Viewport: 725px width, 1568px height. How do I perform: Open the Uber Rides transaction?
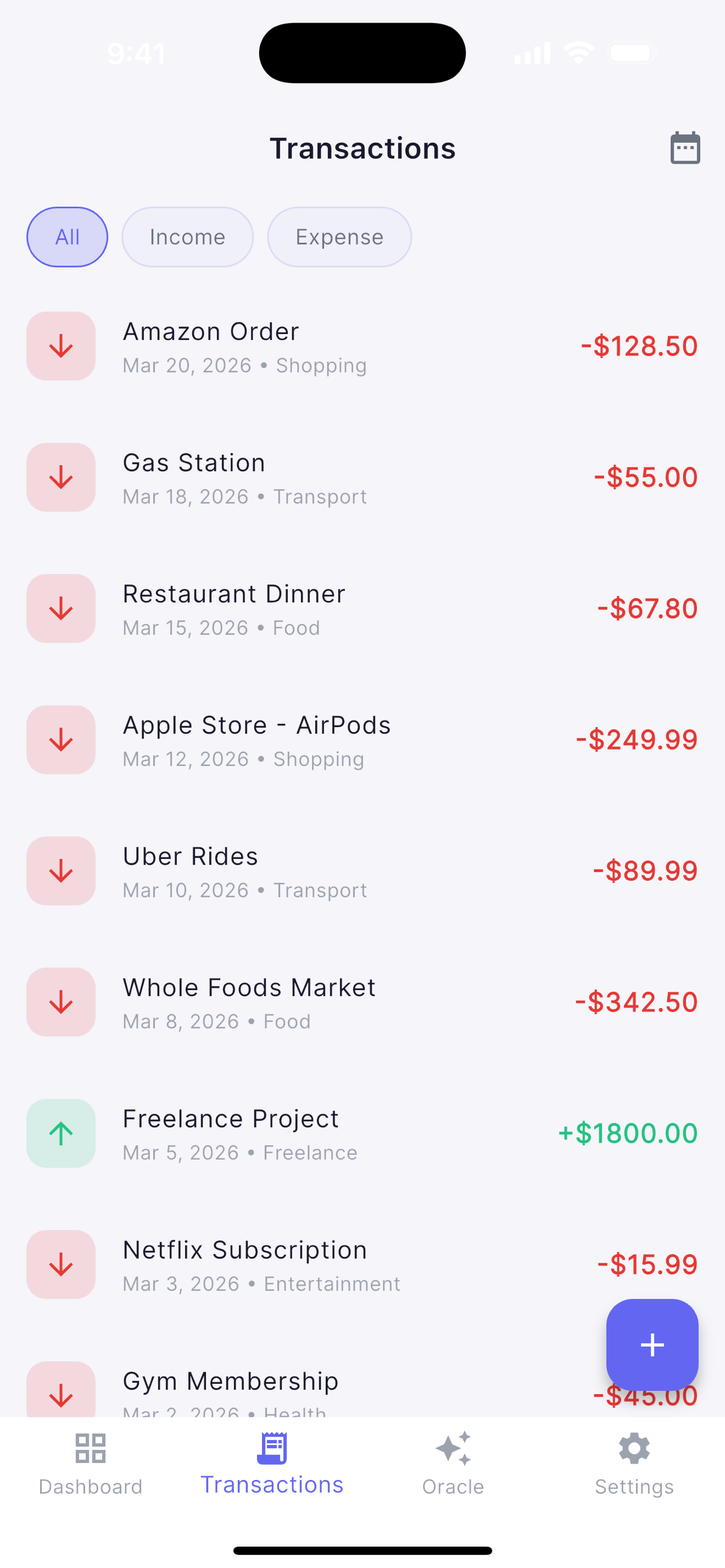(362, 871)
